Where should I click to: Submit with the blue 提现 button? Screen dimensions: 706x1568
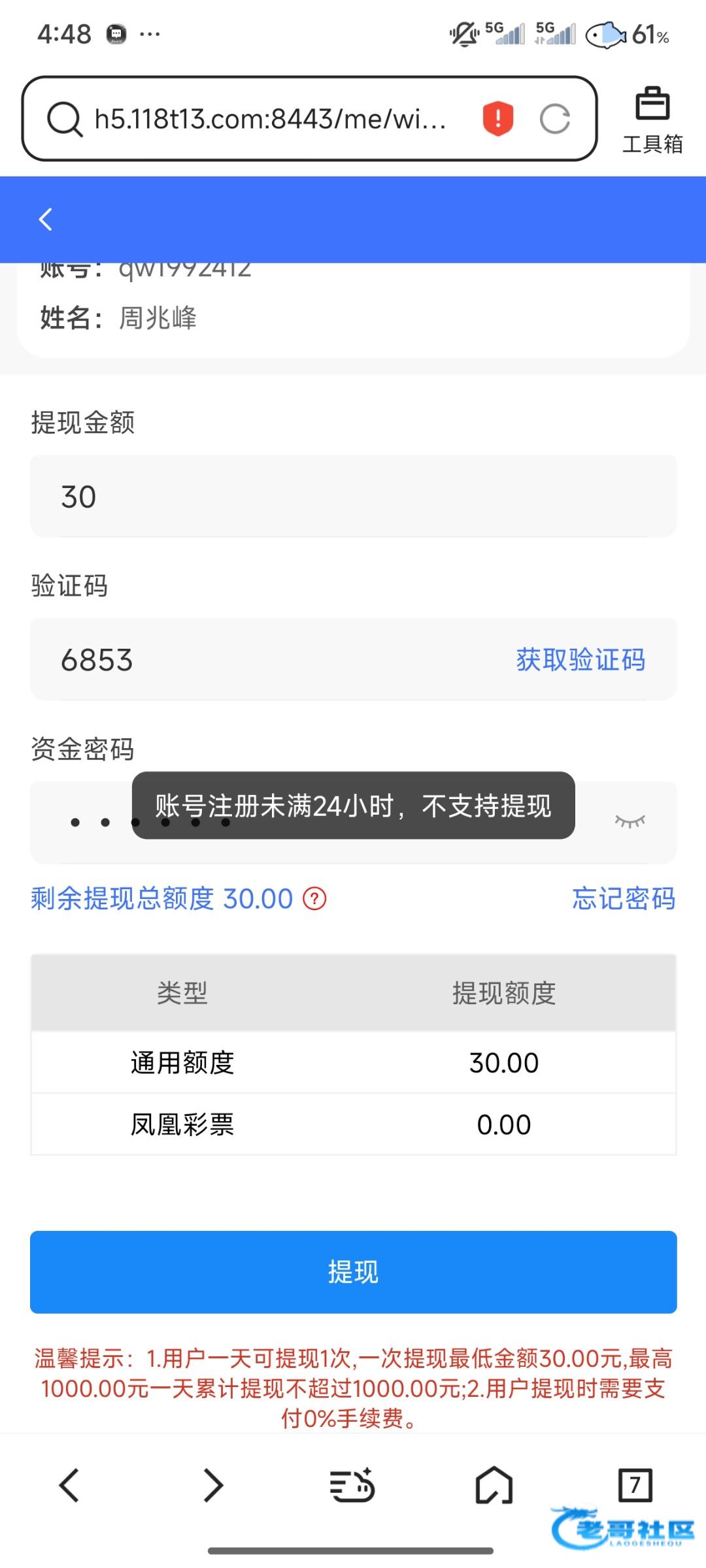pos(353,1272)
